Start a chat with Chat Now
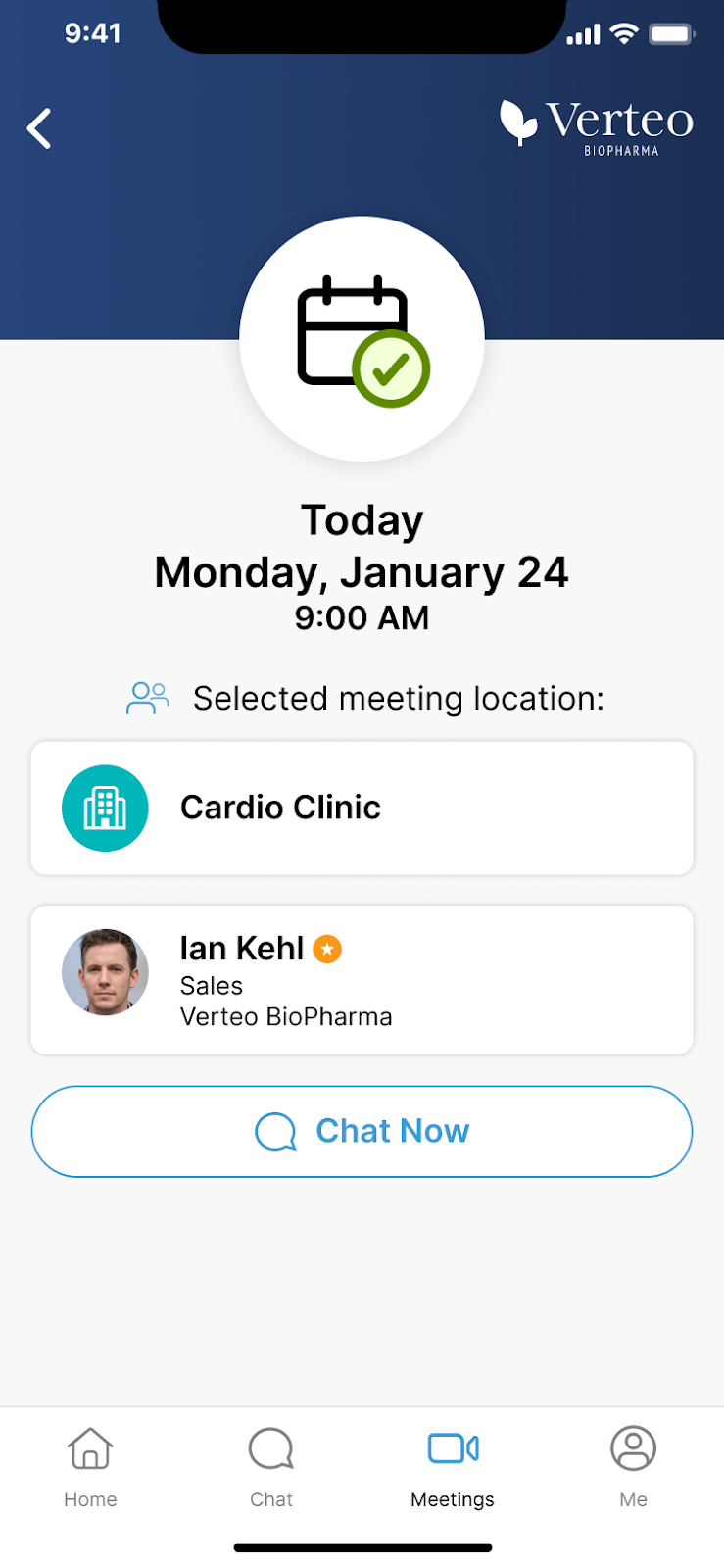The height and width of the screenshot is (1568, 724). click(362, 1131)
